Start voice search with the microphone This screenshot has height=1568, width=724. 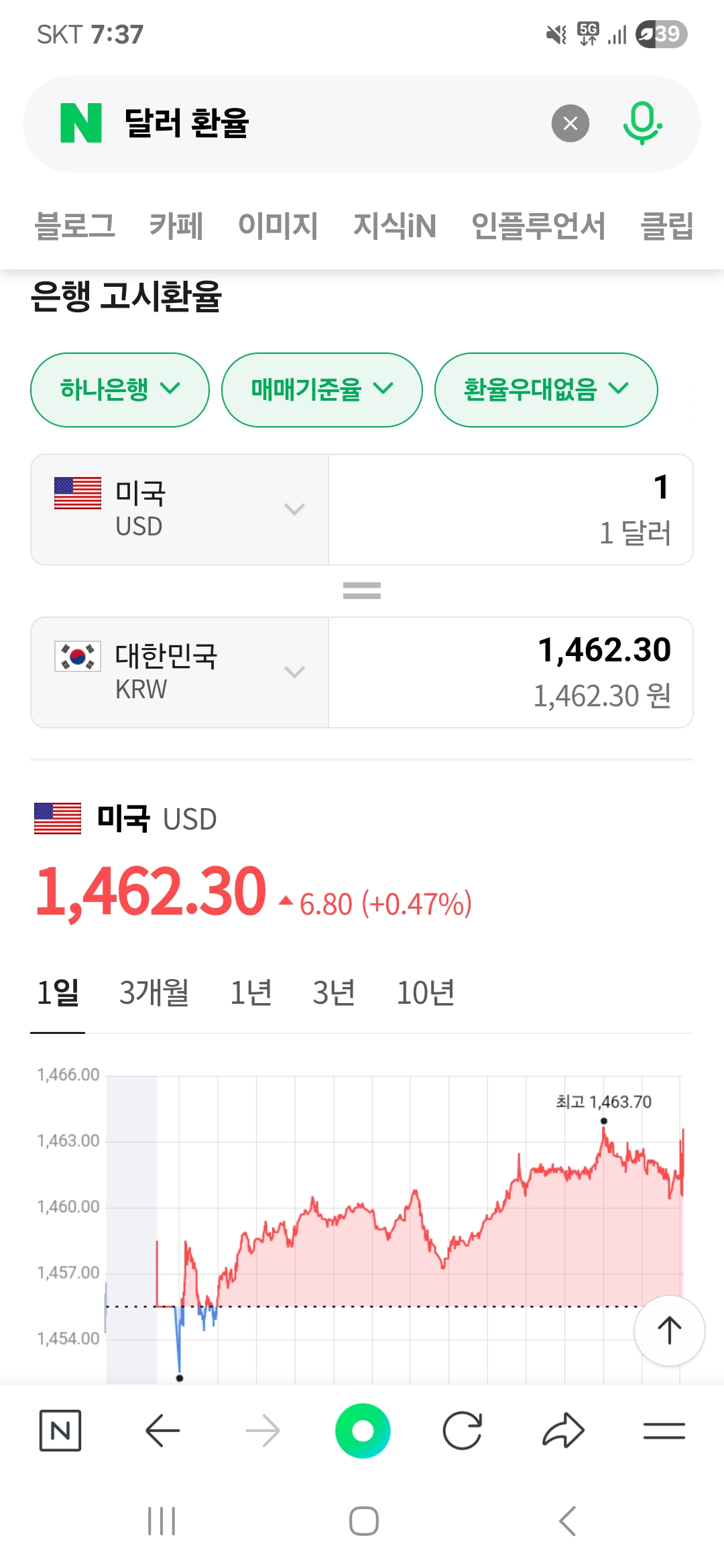pyautogui.click(x=642, y=123)
